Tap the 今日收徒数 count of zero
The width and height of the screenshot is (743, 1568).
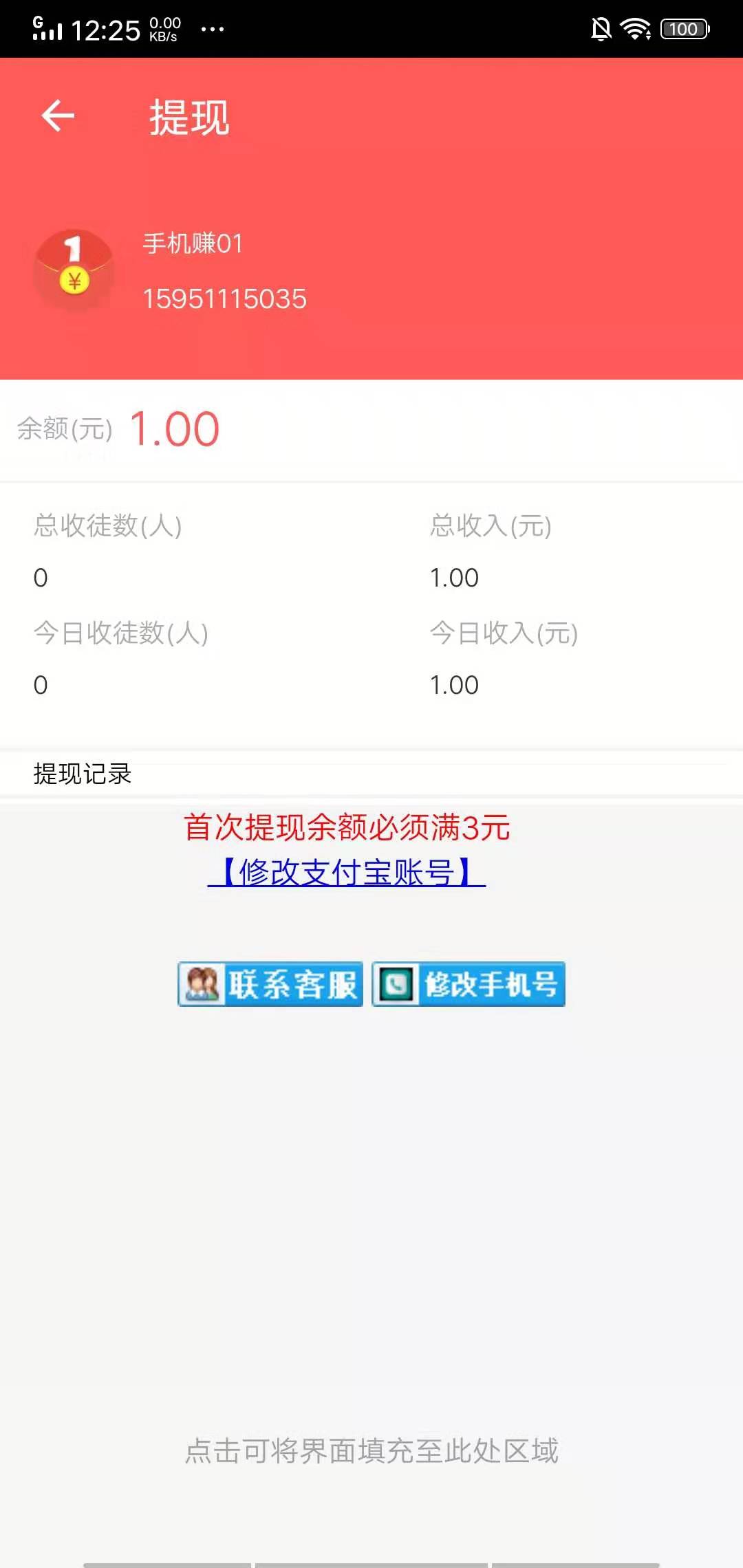tap(40, 684)
